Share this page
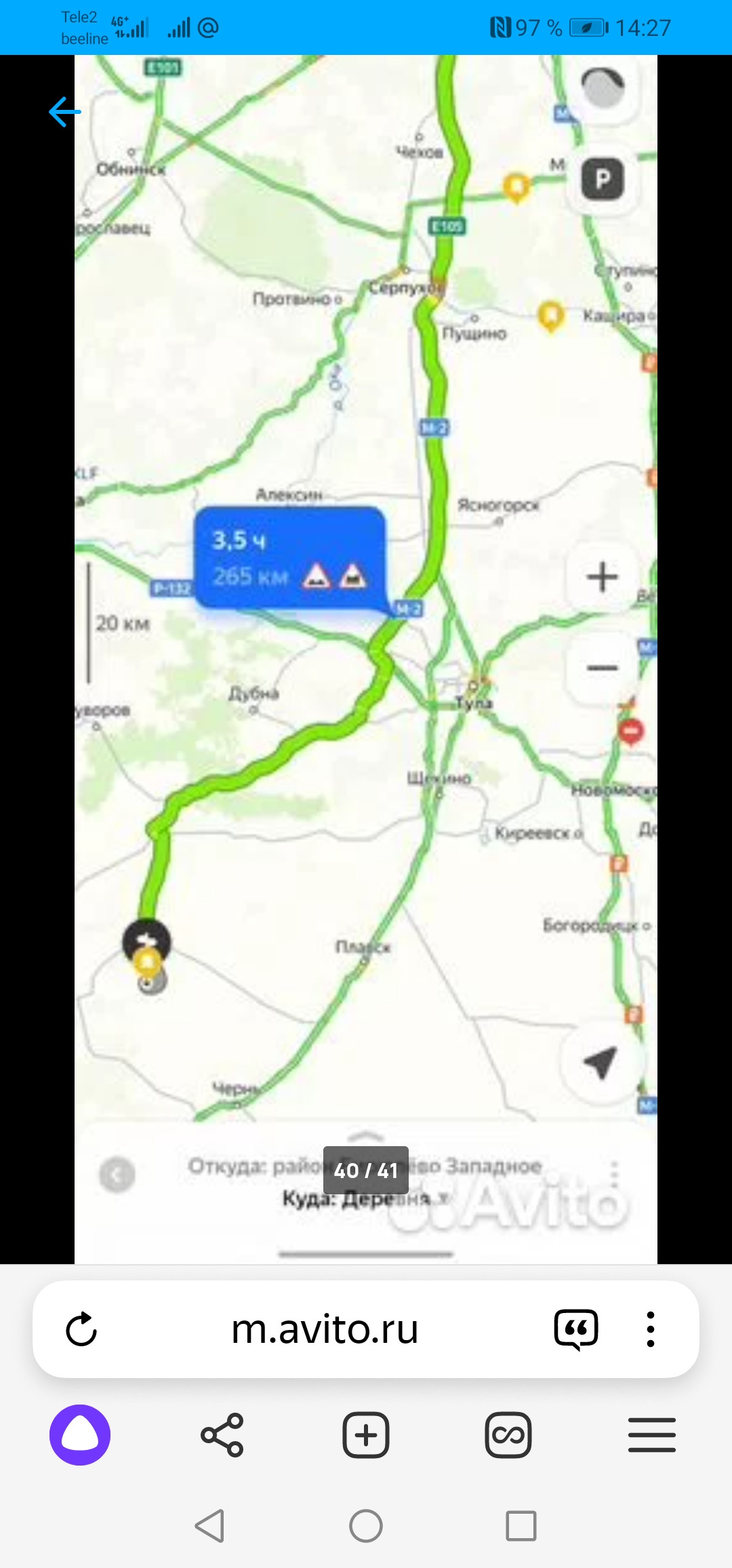The height and width of the screenshot is (1568, 732). tap(222, 1435)
